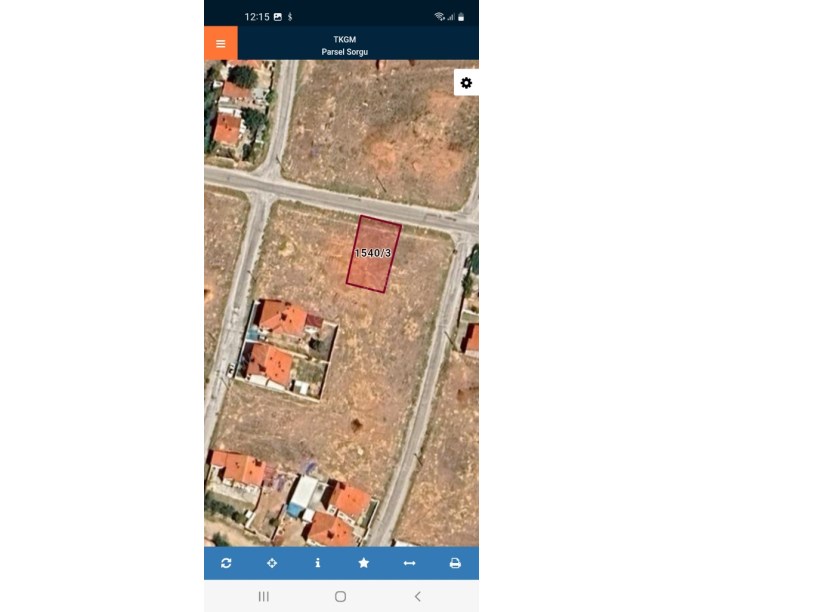The image size is (816, 612).
Task: Open the hamburger menu
Action: (221, 43)
